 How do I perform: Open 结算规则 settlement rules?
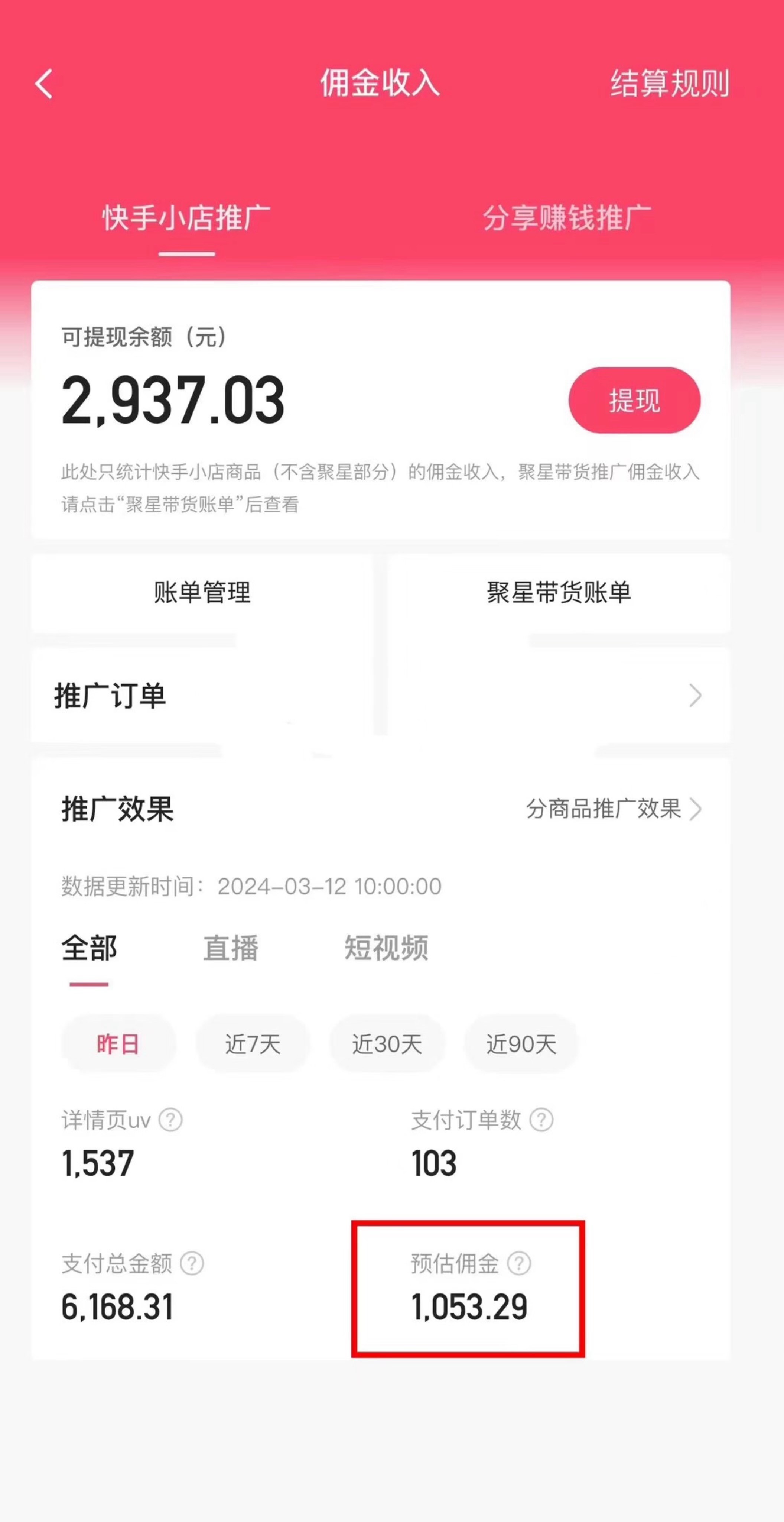point(670,83)
